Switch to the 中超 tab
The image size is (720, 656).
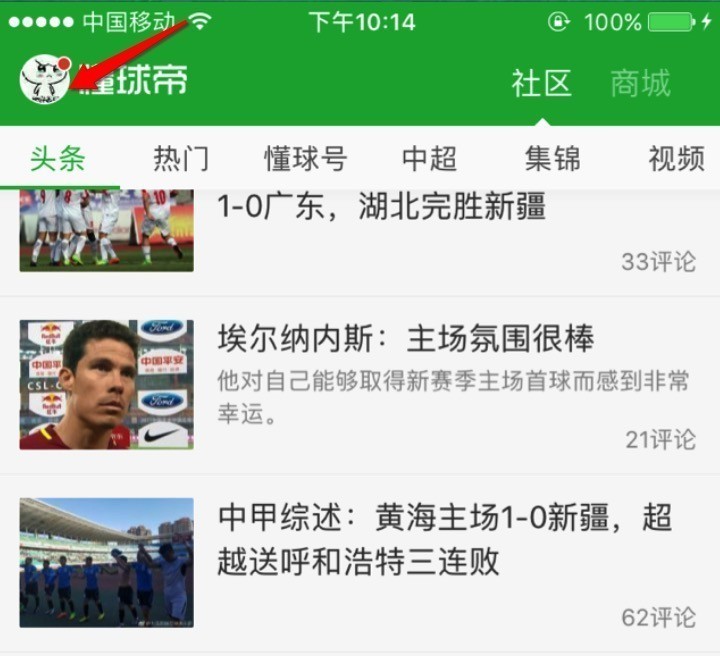coord(429,158)
